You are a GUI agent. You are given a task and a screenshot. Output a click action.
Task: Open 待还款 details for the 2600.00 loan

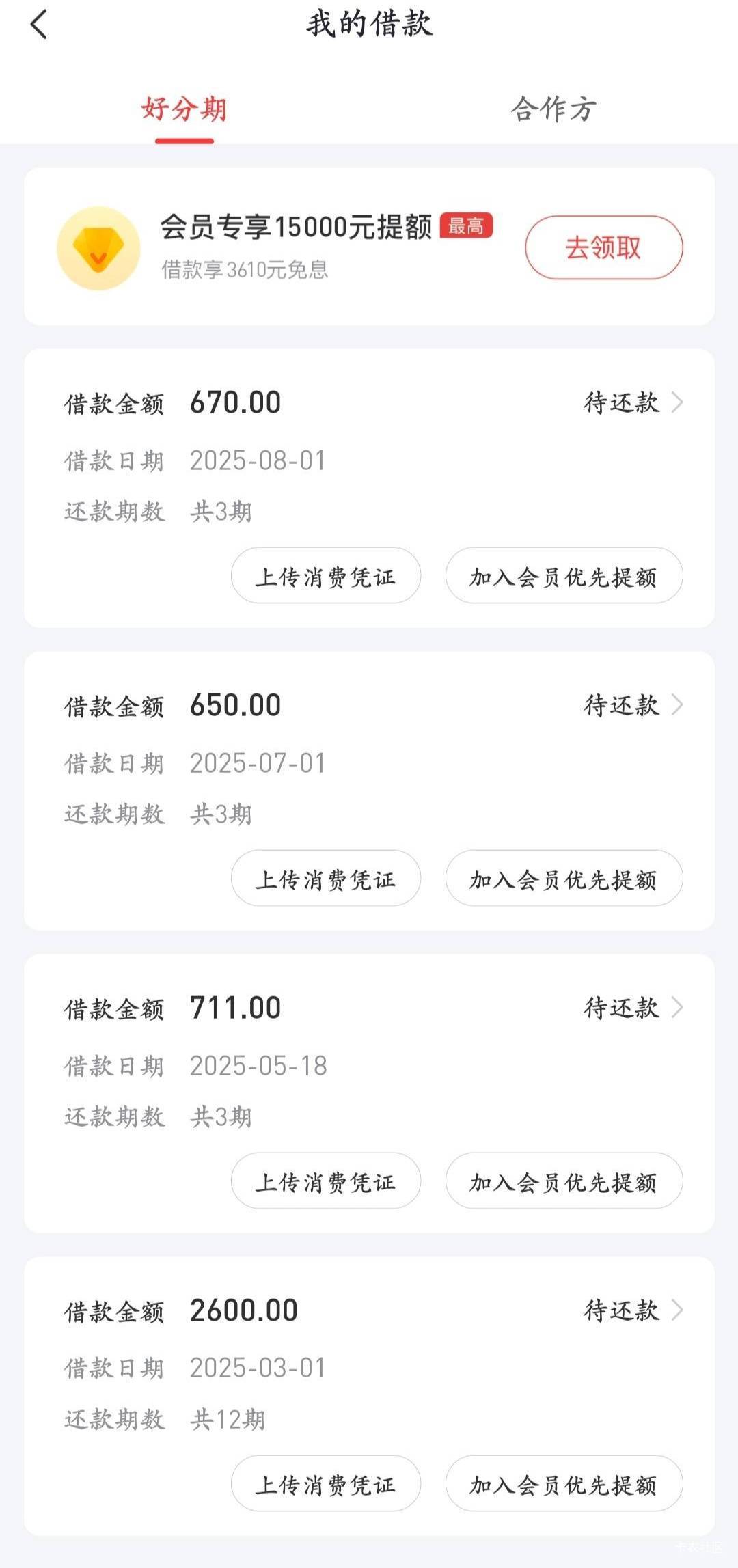(x=633, y=1310)
